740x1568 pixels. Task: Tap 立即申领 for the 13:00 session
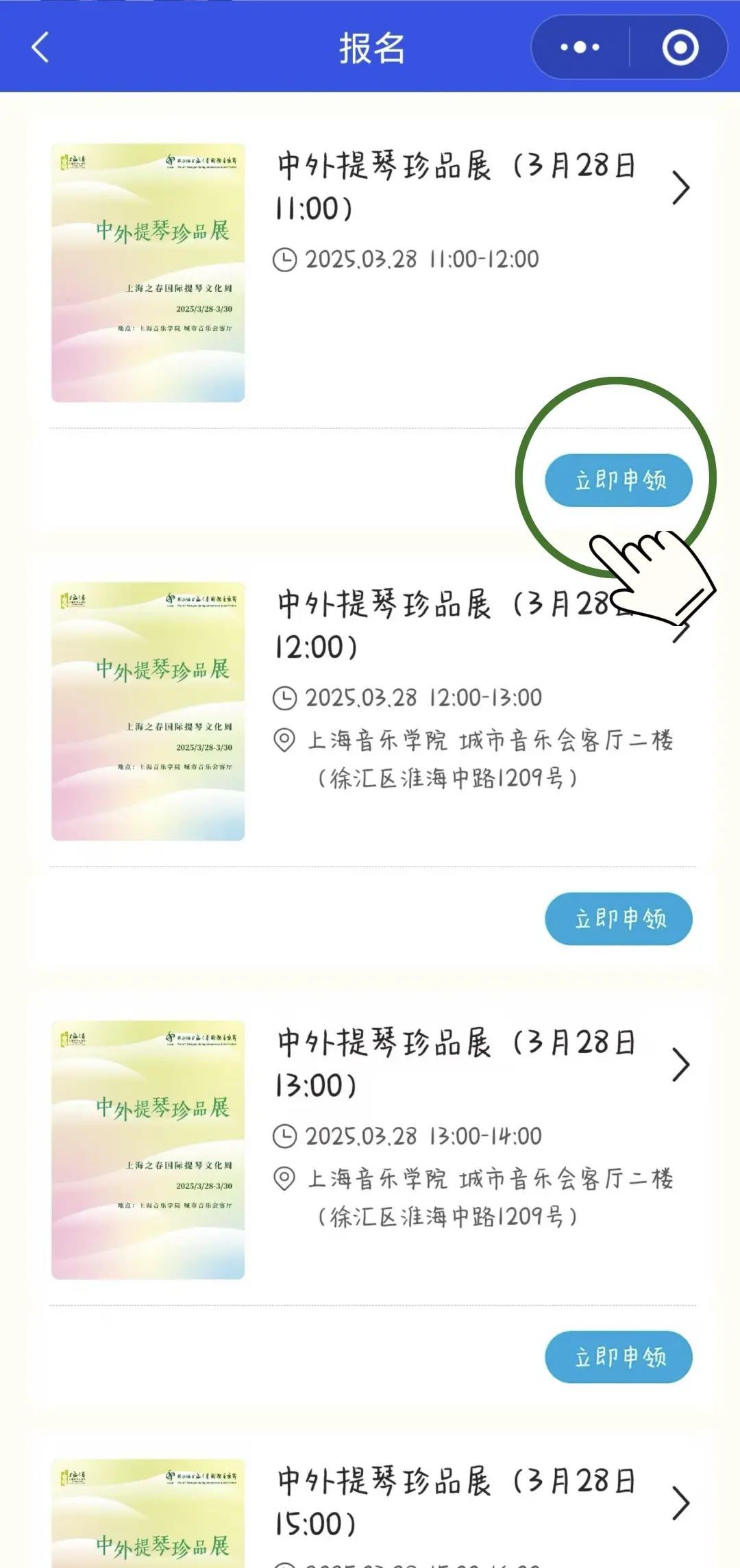pyautogui.click(x=618, y=1357)
